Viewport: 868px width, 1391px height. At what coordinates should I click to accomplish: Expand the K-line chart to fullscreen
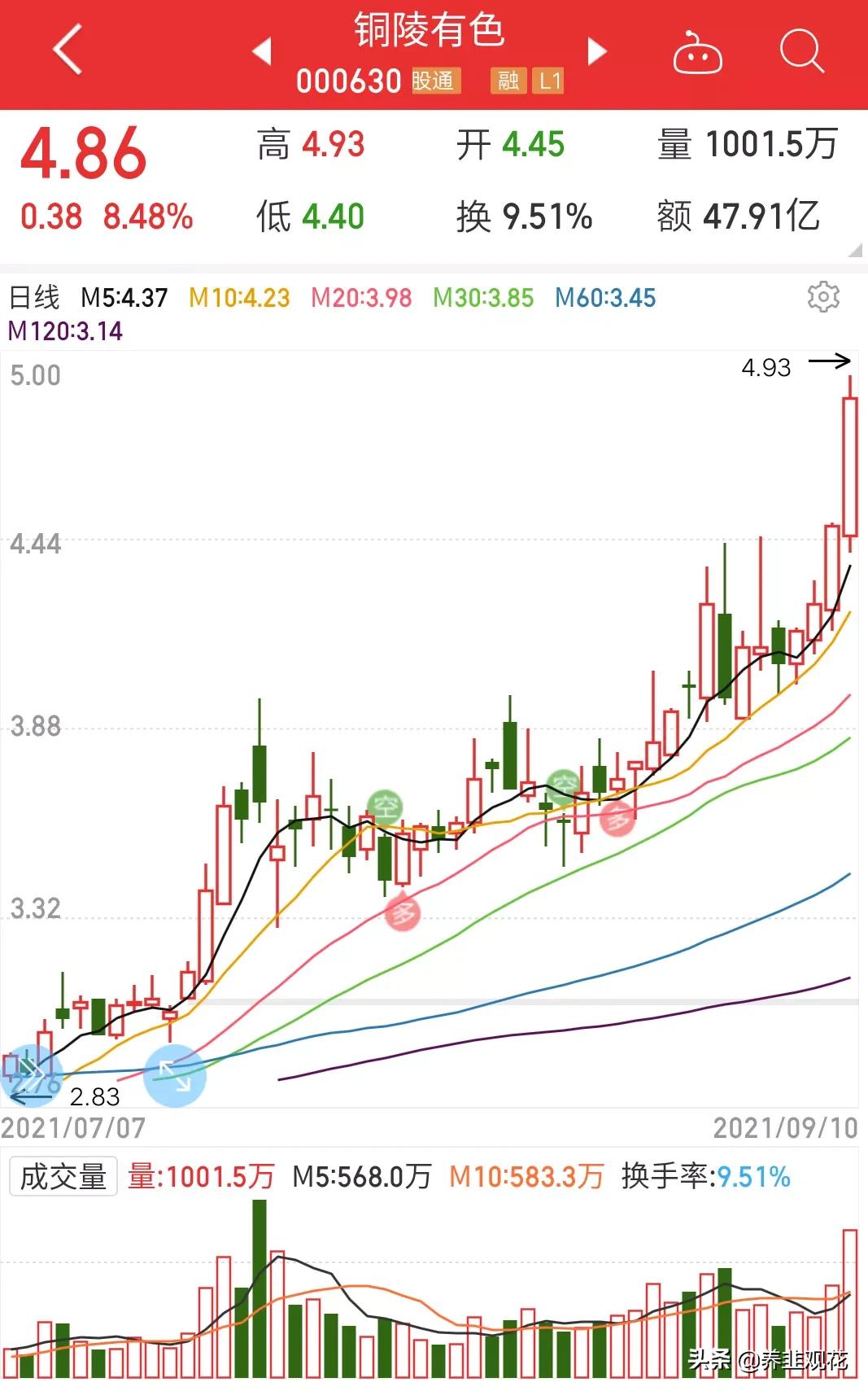click(x=174, y=1076)
